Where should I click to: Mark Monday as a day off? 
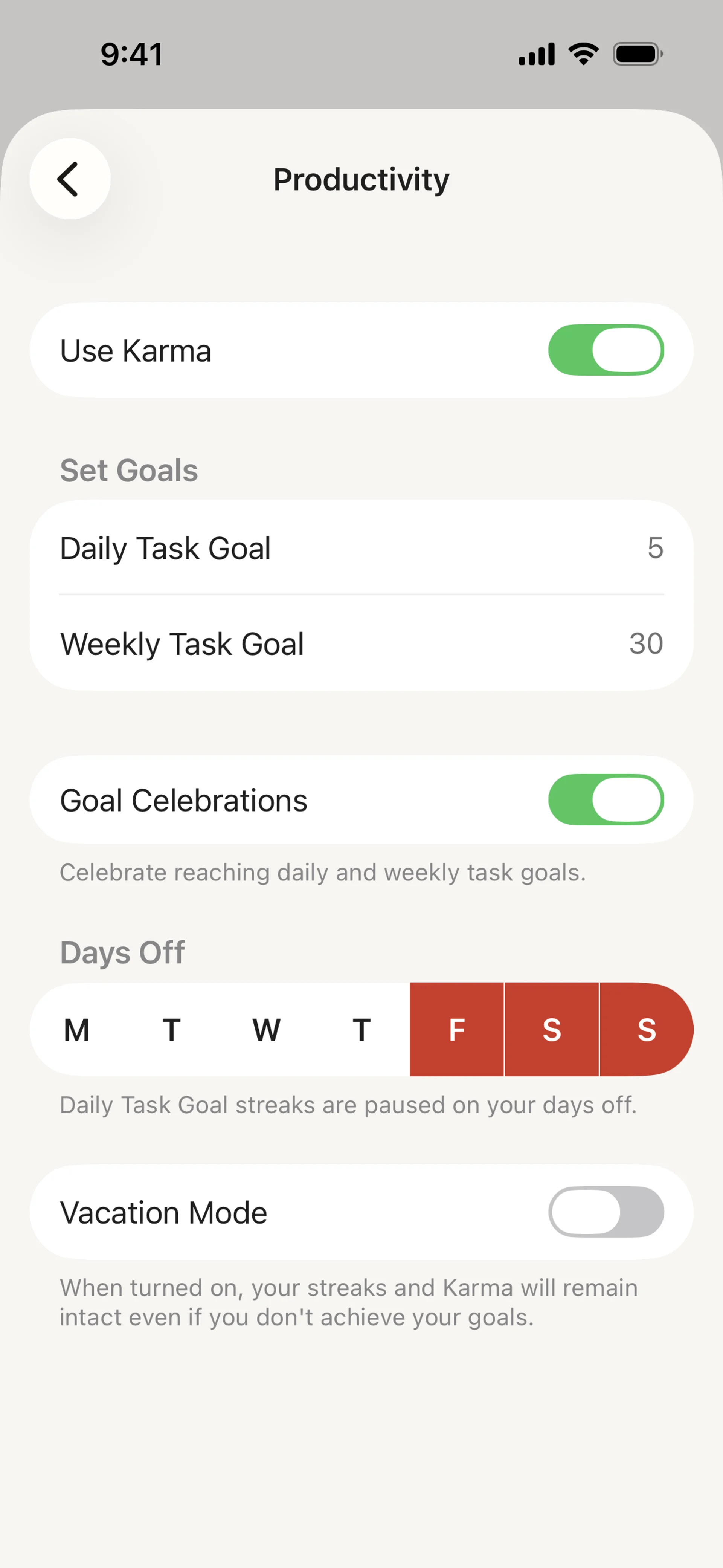click(x=77, y=1030)
